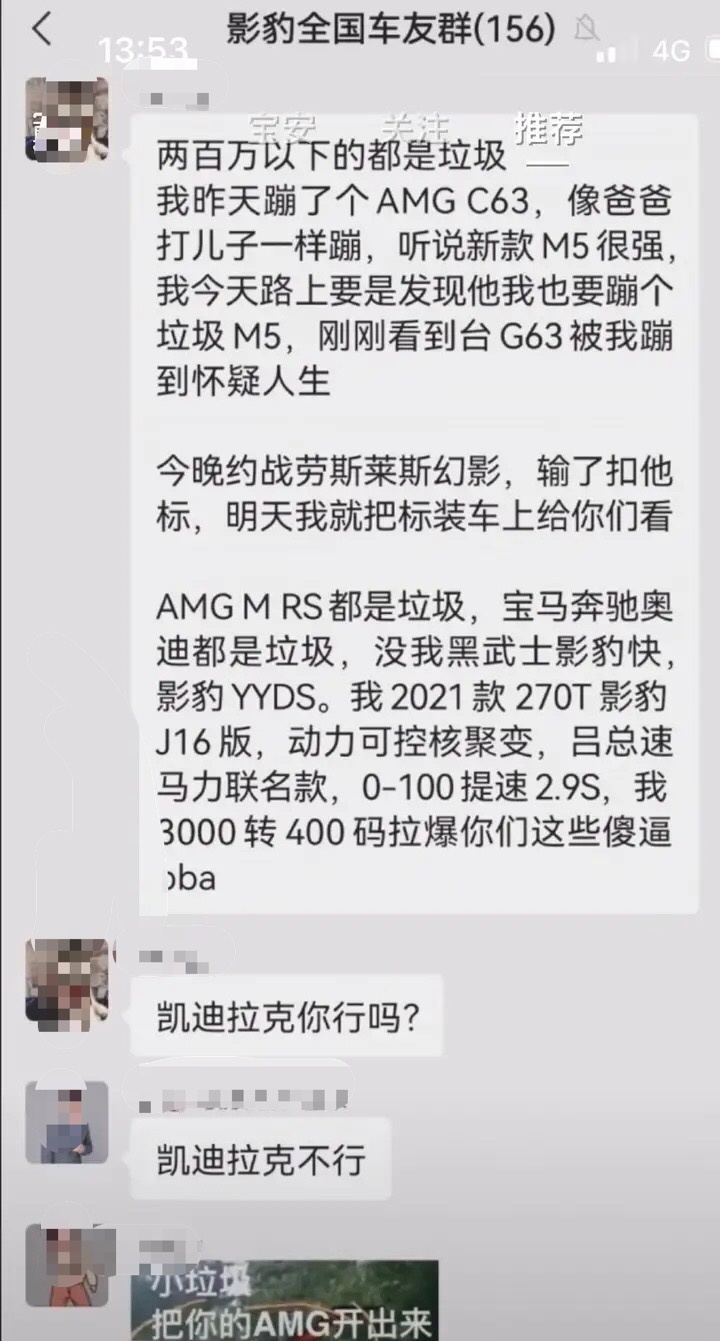Open avatar of the '凯迪拉克你行吗?' sender
Viewport: 720px width, 1341px height.
[x=66, y=984]
